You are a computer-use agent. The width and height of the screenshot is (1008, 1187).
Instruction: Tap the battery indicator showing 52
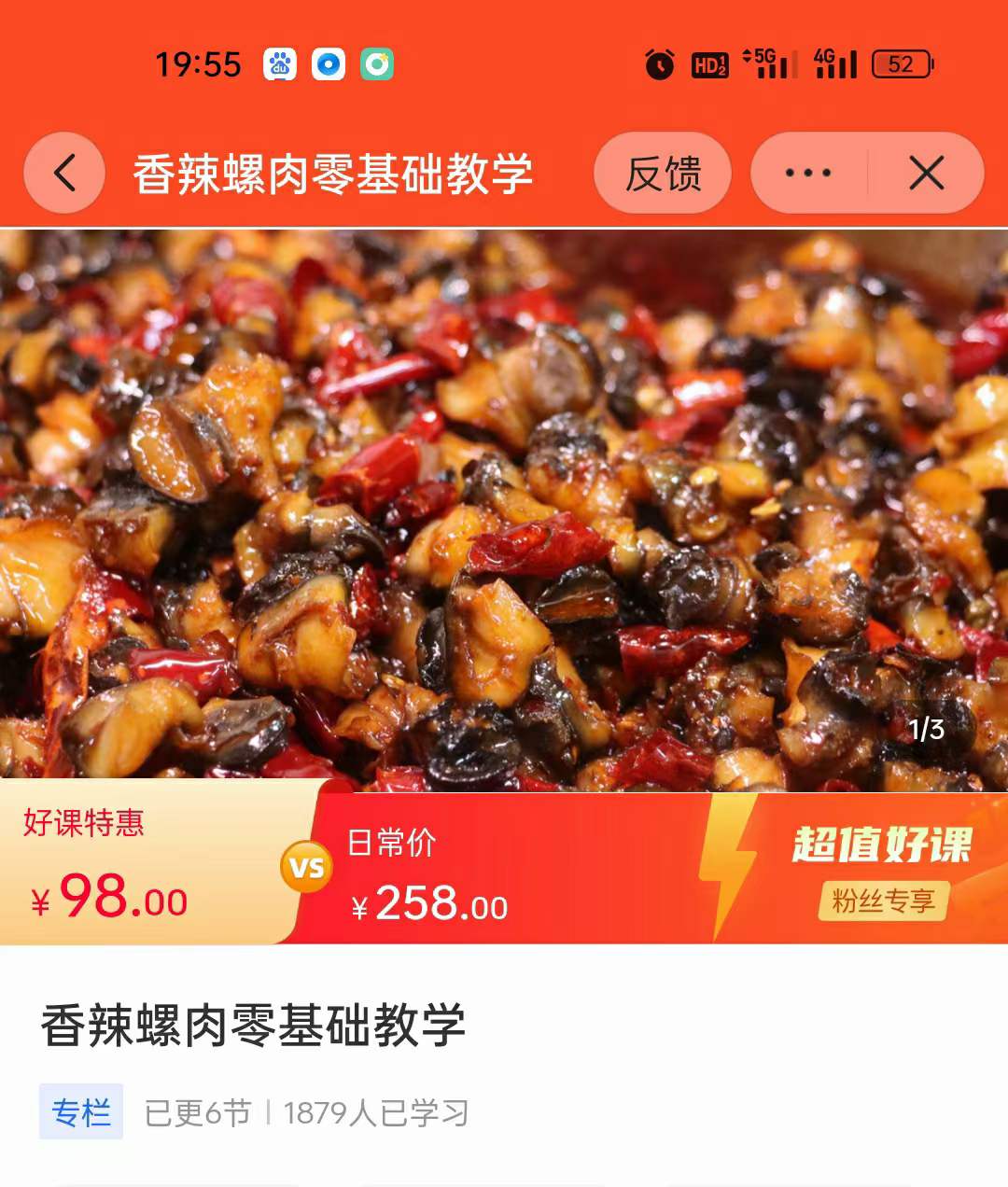[x=899, y=64]
